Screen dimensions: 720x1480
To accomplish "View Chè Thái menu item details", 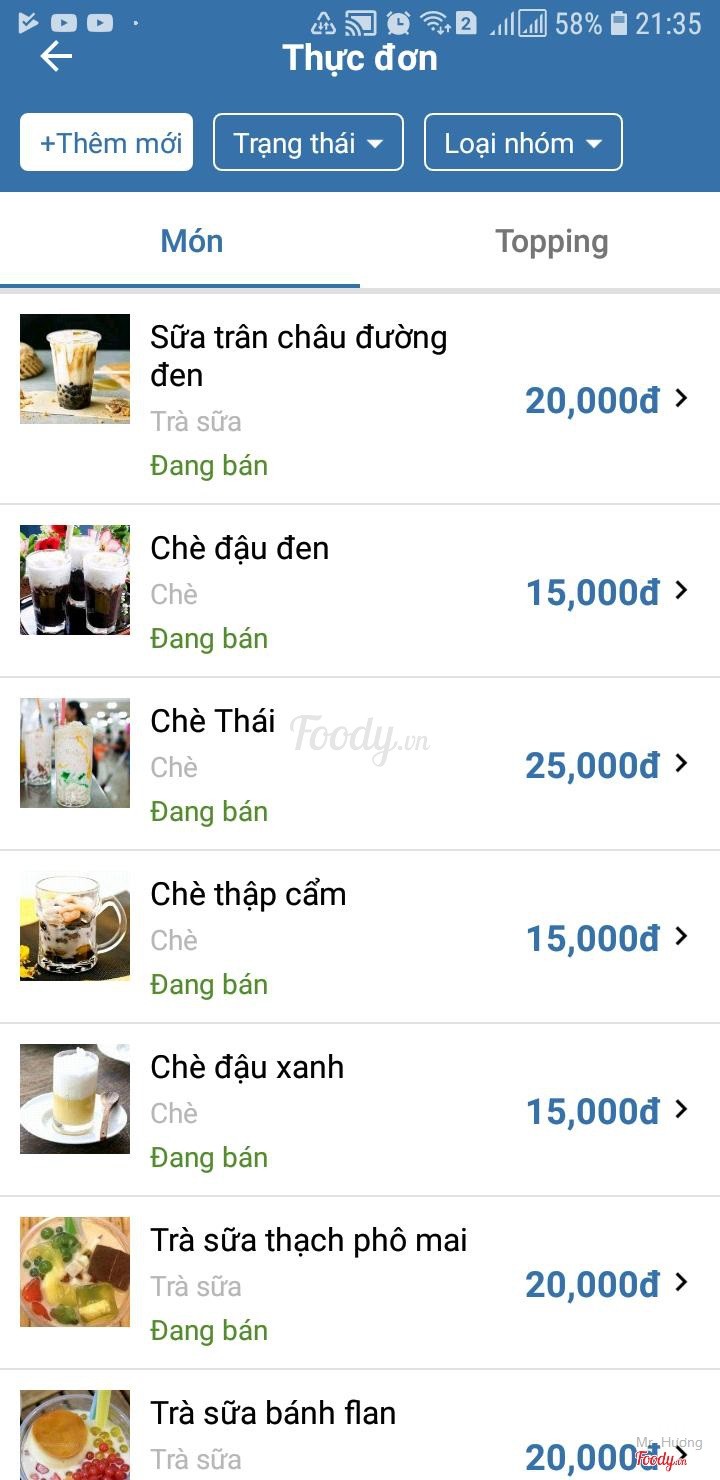I will pos(360,764).
